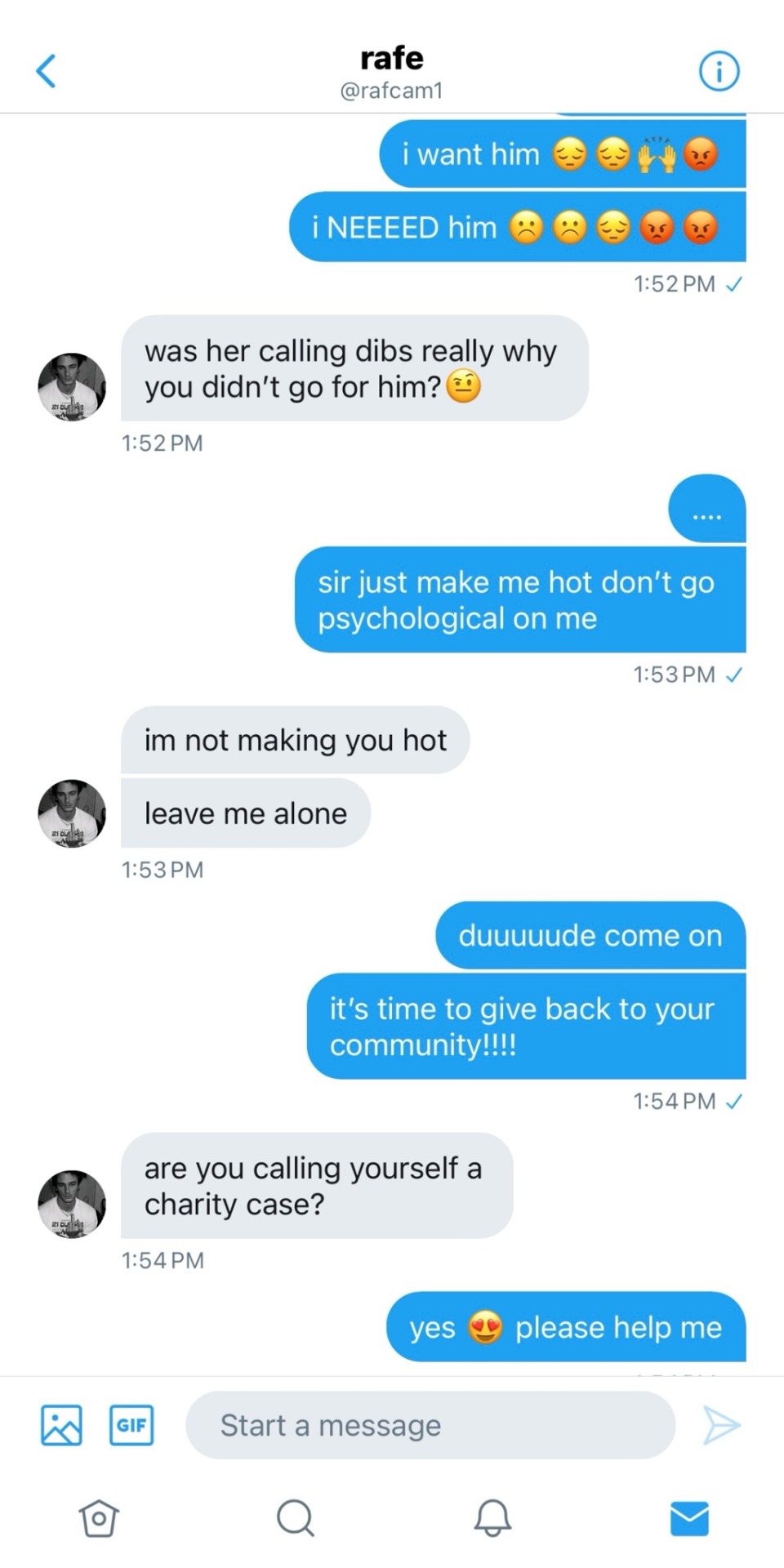Screen dimensions: 784x1568
Task: Focus the Start a message field
Action: [430, 1425]
